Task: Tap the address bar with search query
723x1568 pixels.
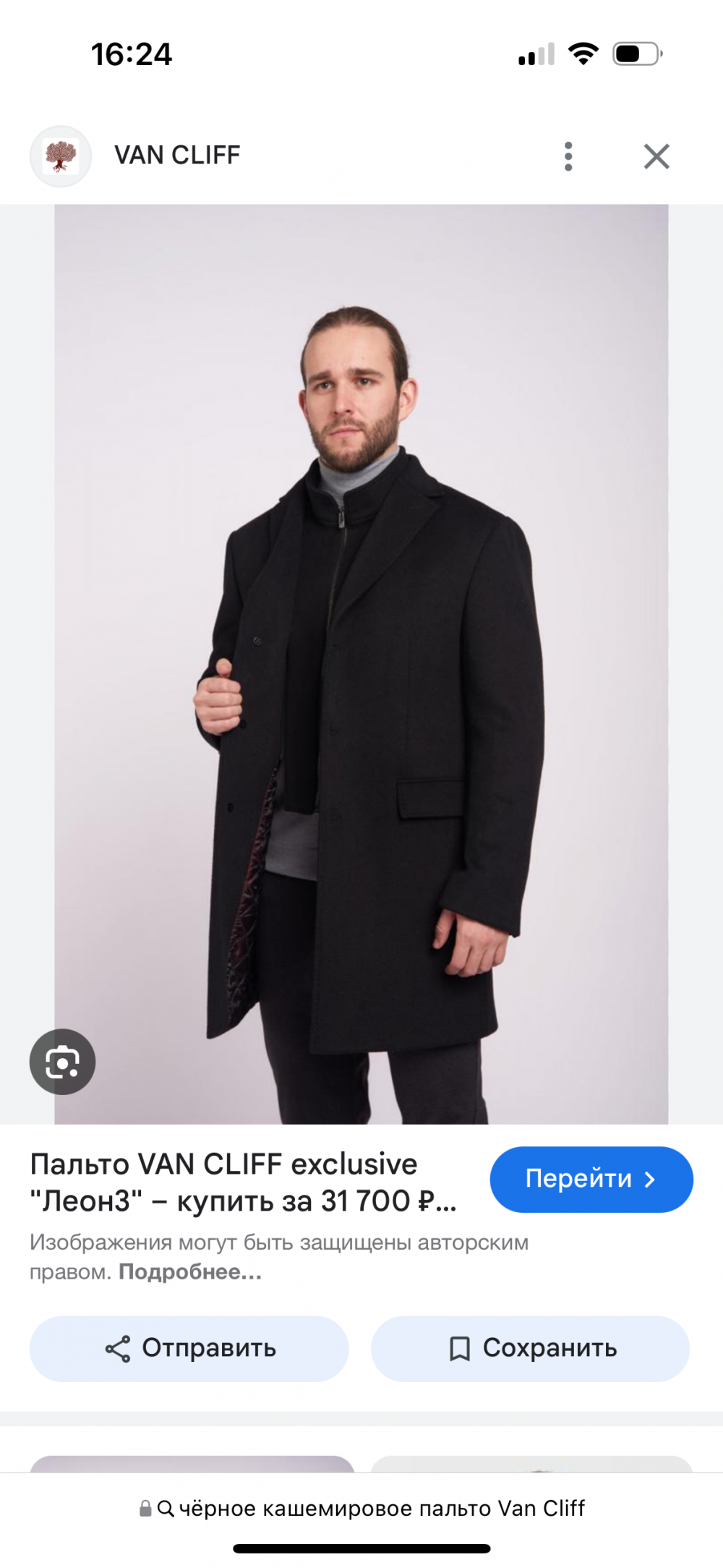Action: click(361, 1508)
